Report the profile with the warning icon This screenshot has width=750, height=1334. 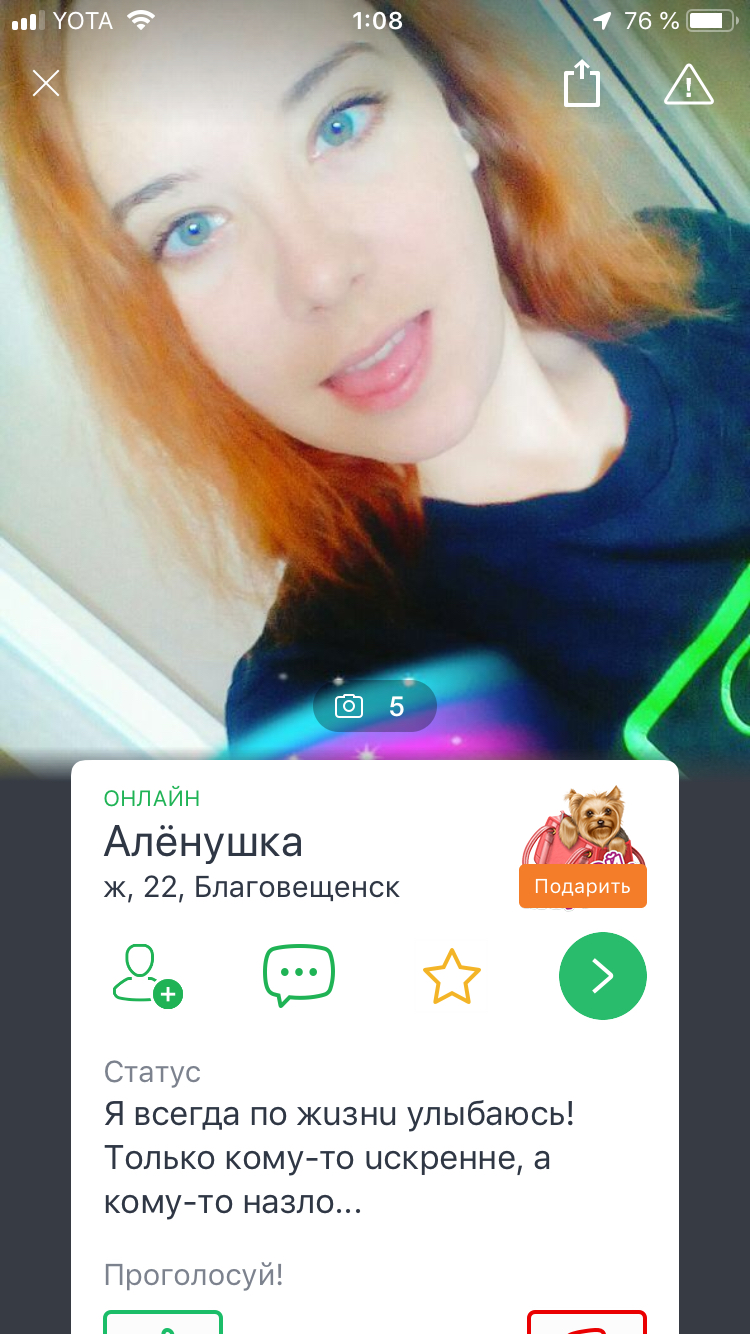(688, 84)
